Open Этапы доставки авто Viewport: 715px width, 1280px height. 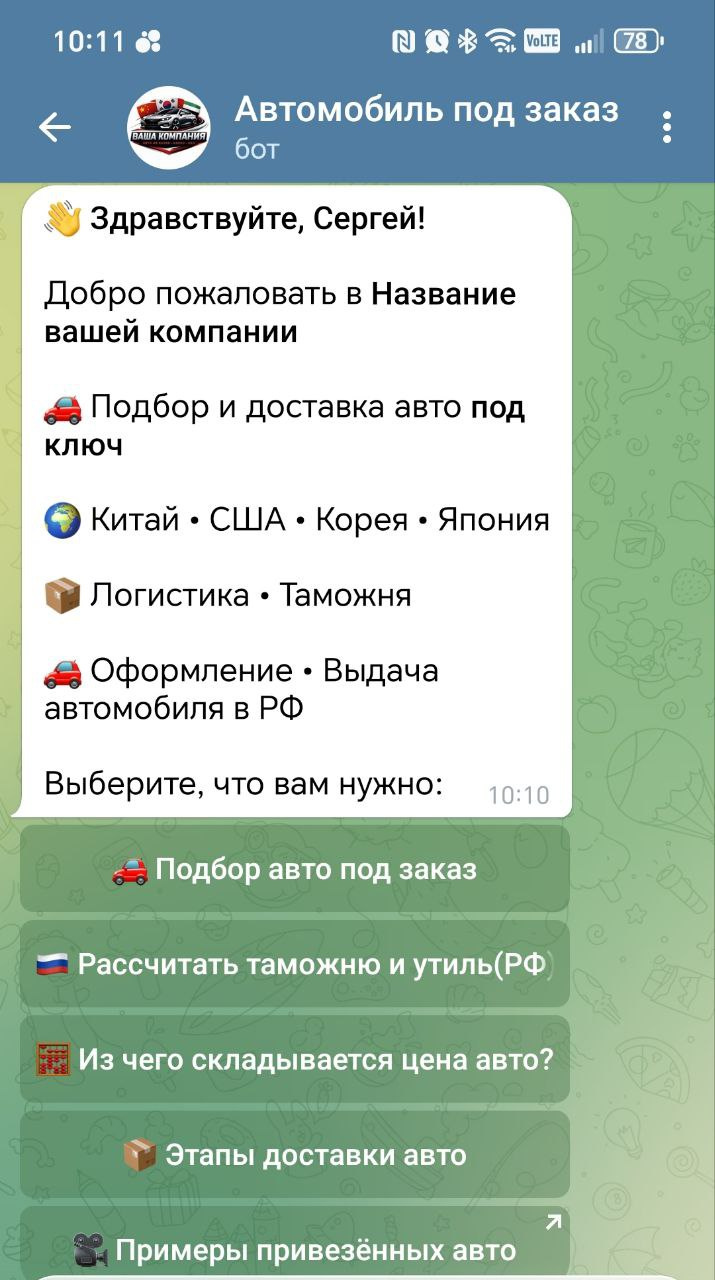pos(295,1155)
